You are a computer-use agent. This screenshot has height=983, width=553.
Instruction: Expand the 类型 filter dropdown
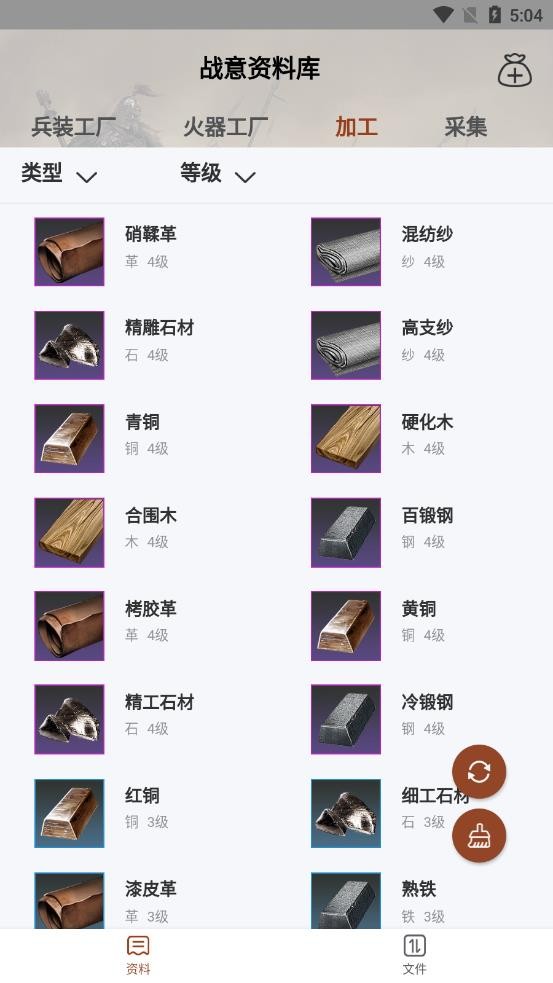(59, 173)
